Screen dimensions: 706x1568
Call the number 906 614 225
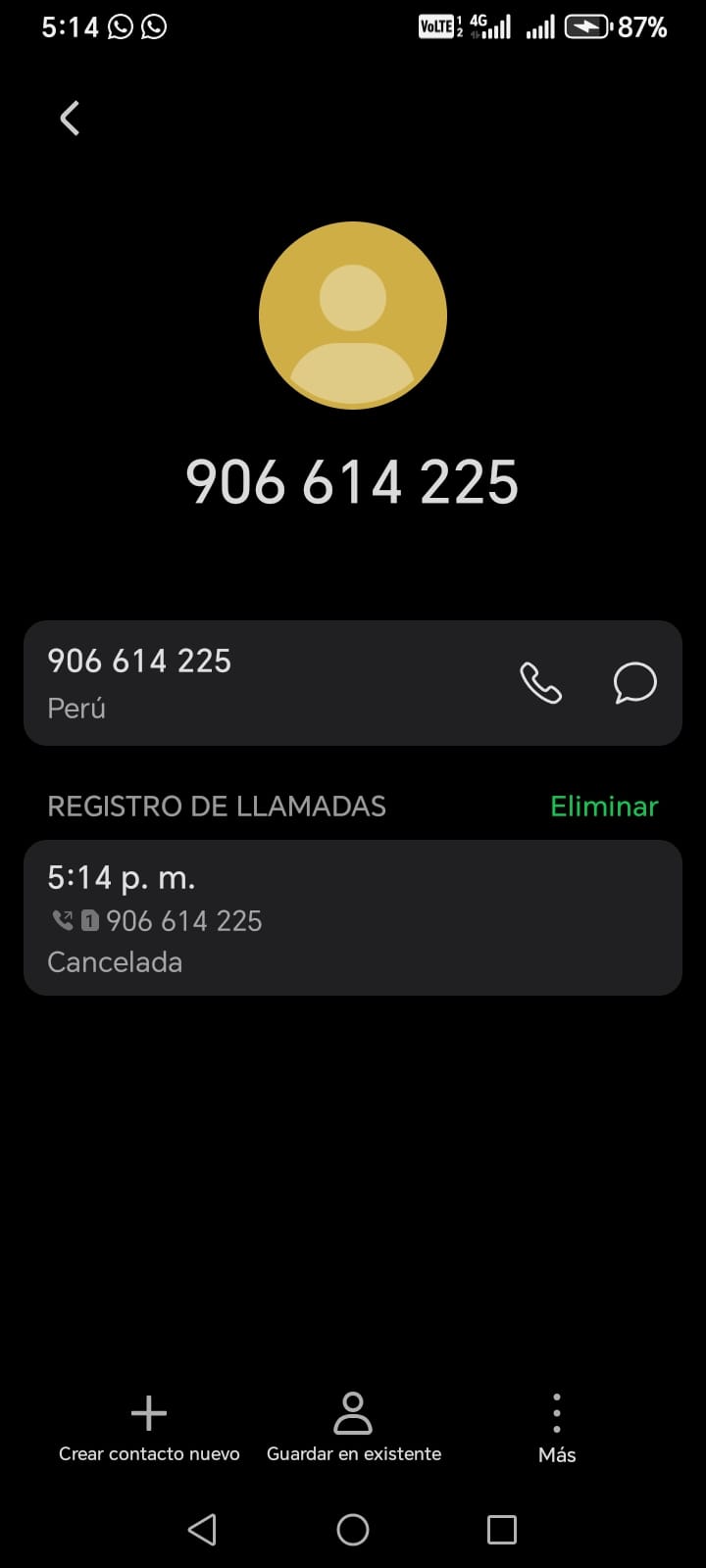point(540,683)
